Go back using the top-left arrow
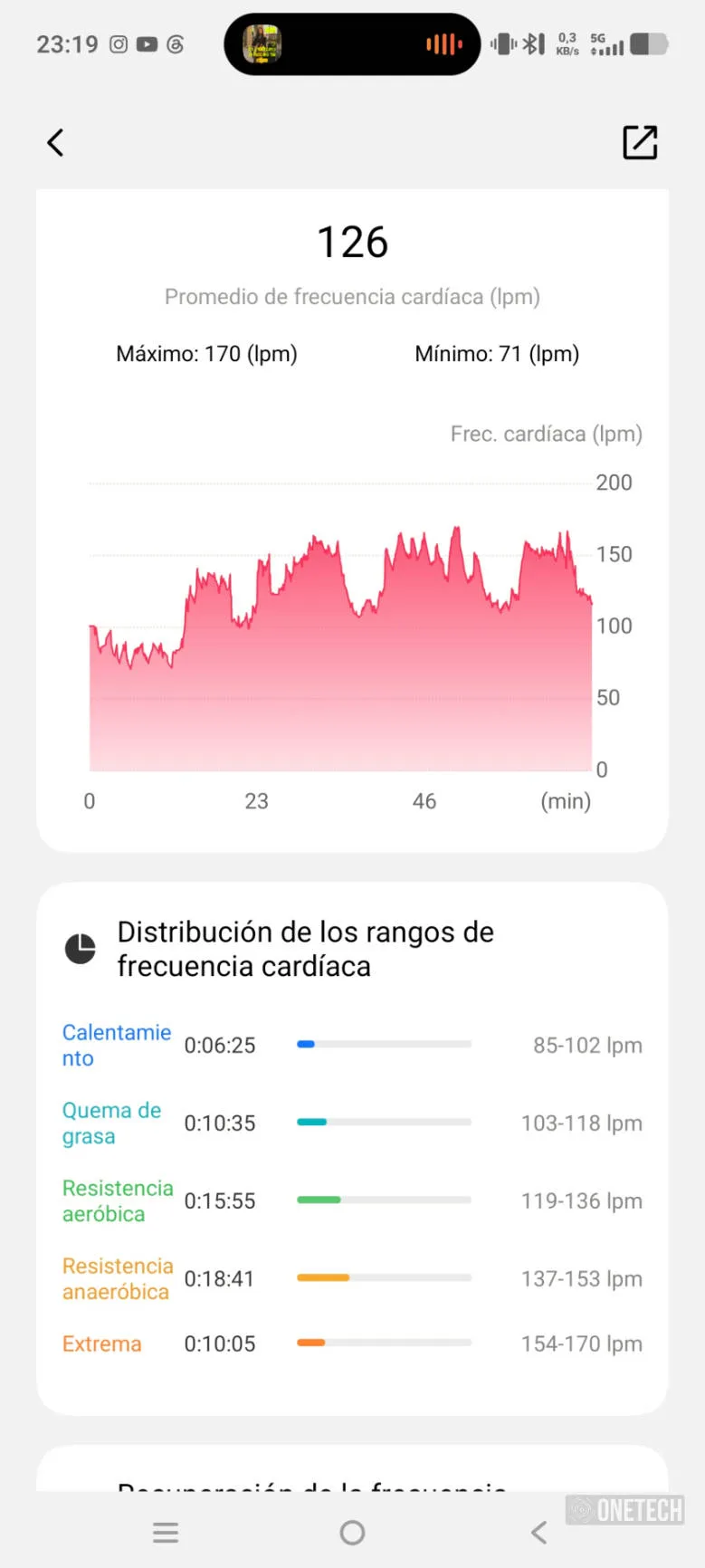The height and width of the screenshot is (1568, 705). point(55,142)
